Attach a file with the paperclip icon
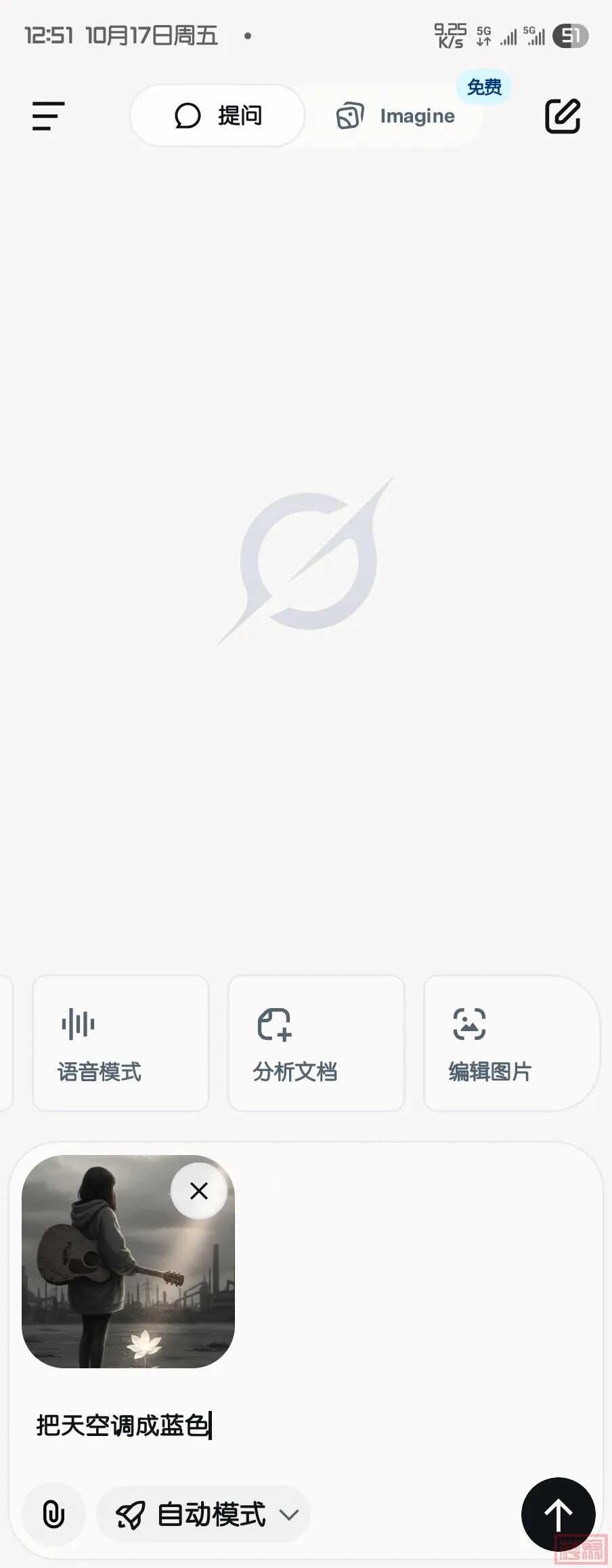 click(x=53, y=1515)
